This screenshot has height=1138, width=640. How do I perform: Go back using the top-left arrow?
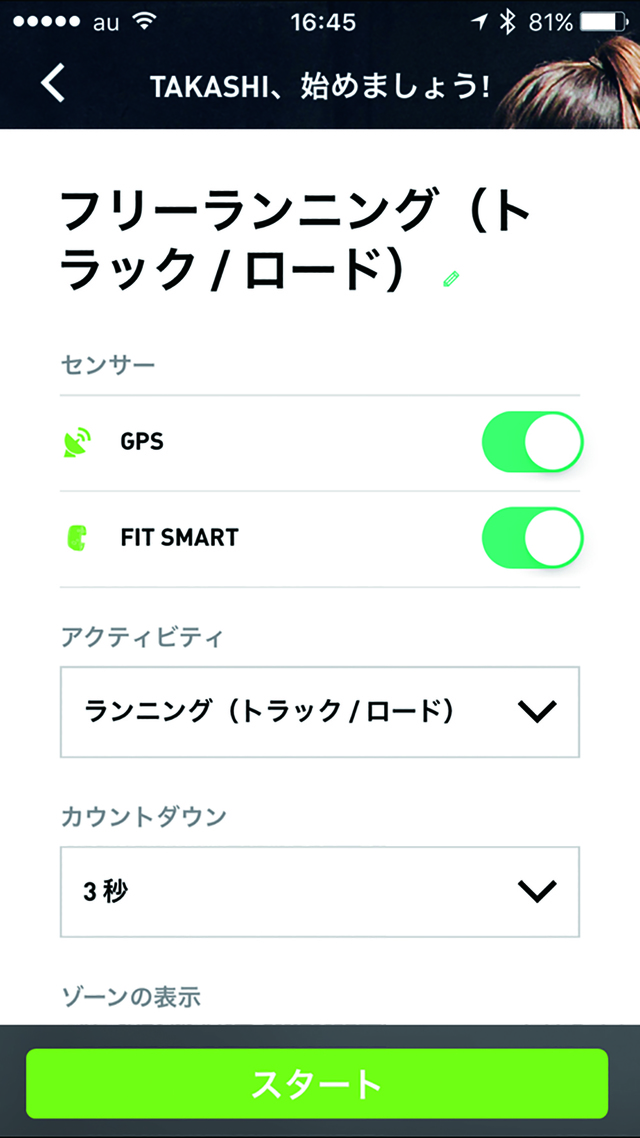click(54, 84)
